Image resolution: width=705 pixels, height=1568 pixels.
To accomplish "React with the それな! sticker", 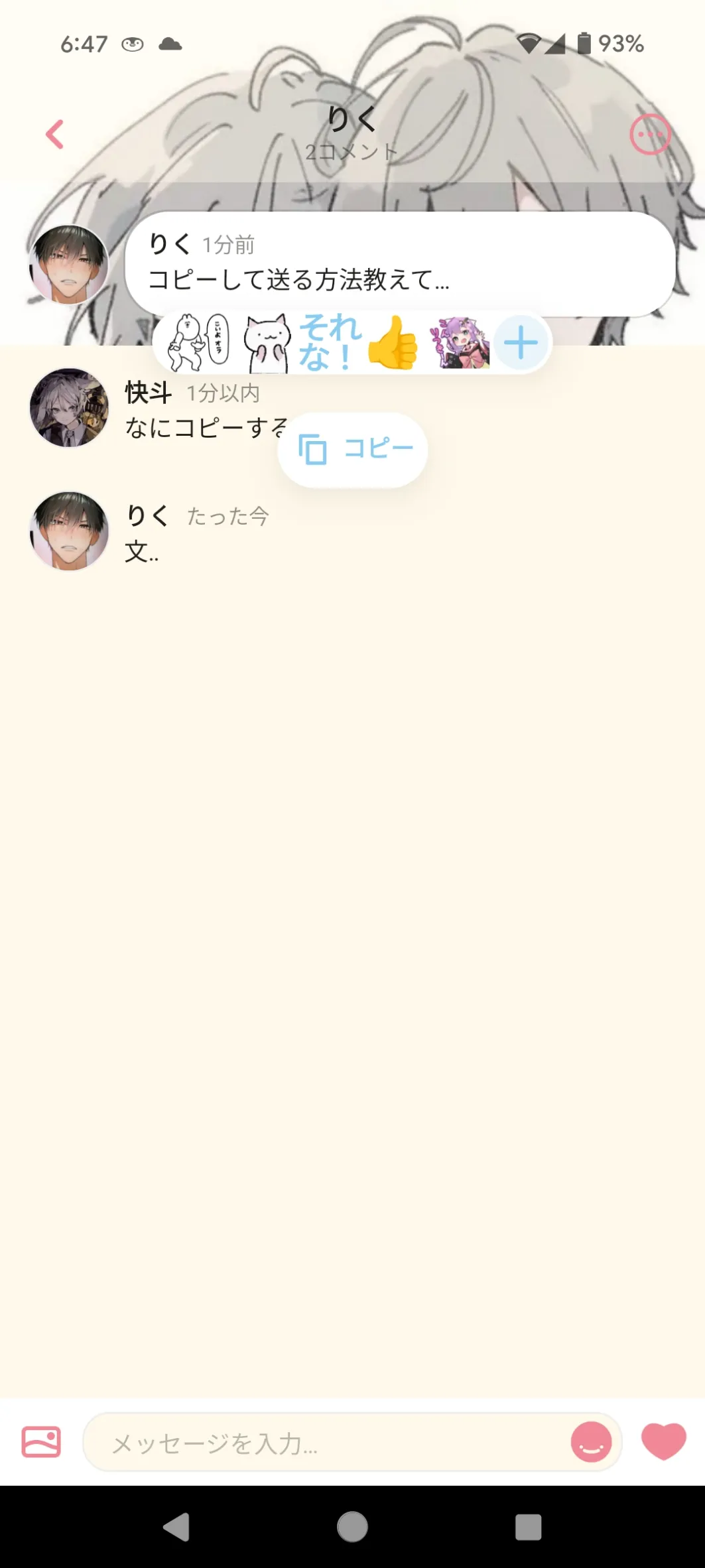I will point(330,343).
